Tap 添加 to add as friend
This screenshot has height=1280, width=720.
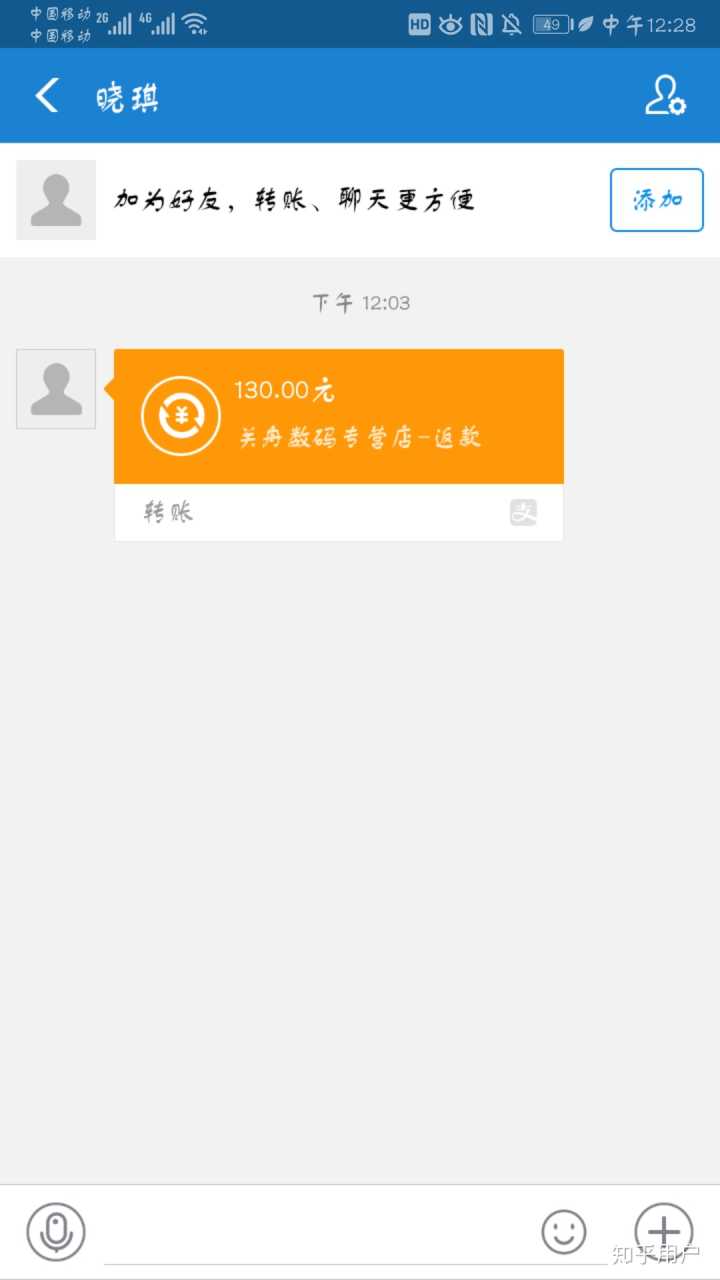pos(656,200)
